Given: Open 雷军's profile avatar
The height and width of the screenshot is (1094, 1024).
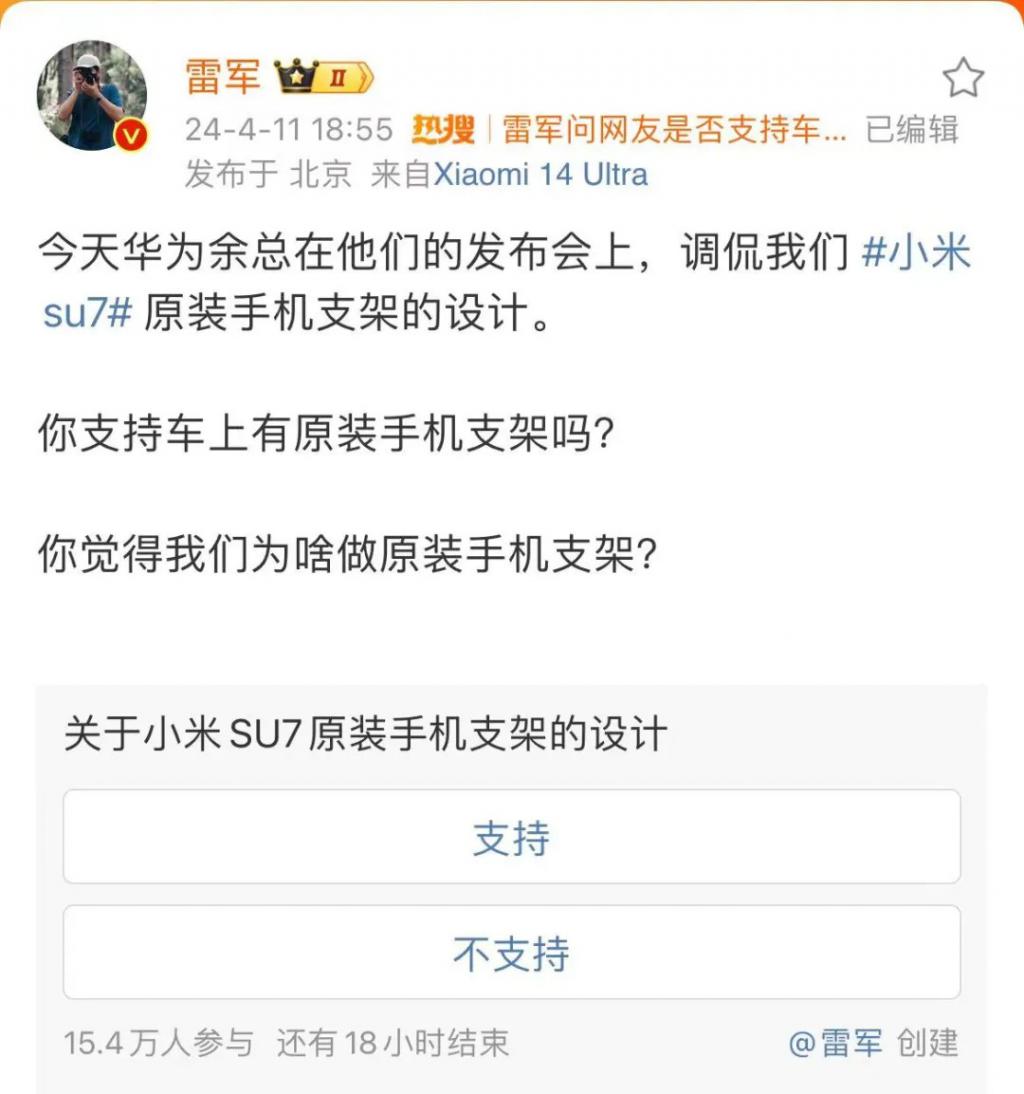Looking at the screenshot, I should (x=92, y=96).
